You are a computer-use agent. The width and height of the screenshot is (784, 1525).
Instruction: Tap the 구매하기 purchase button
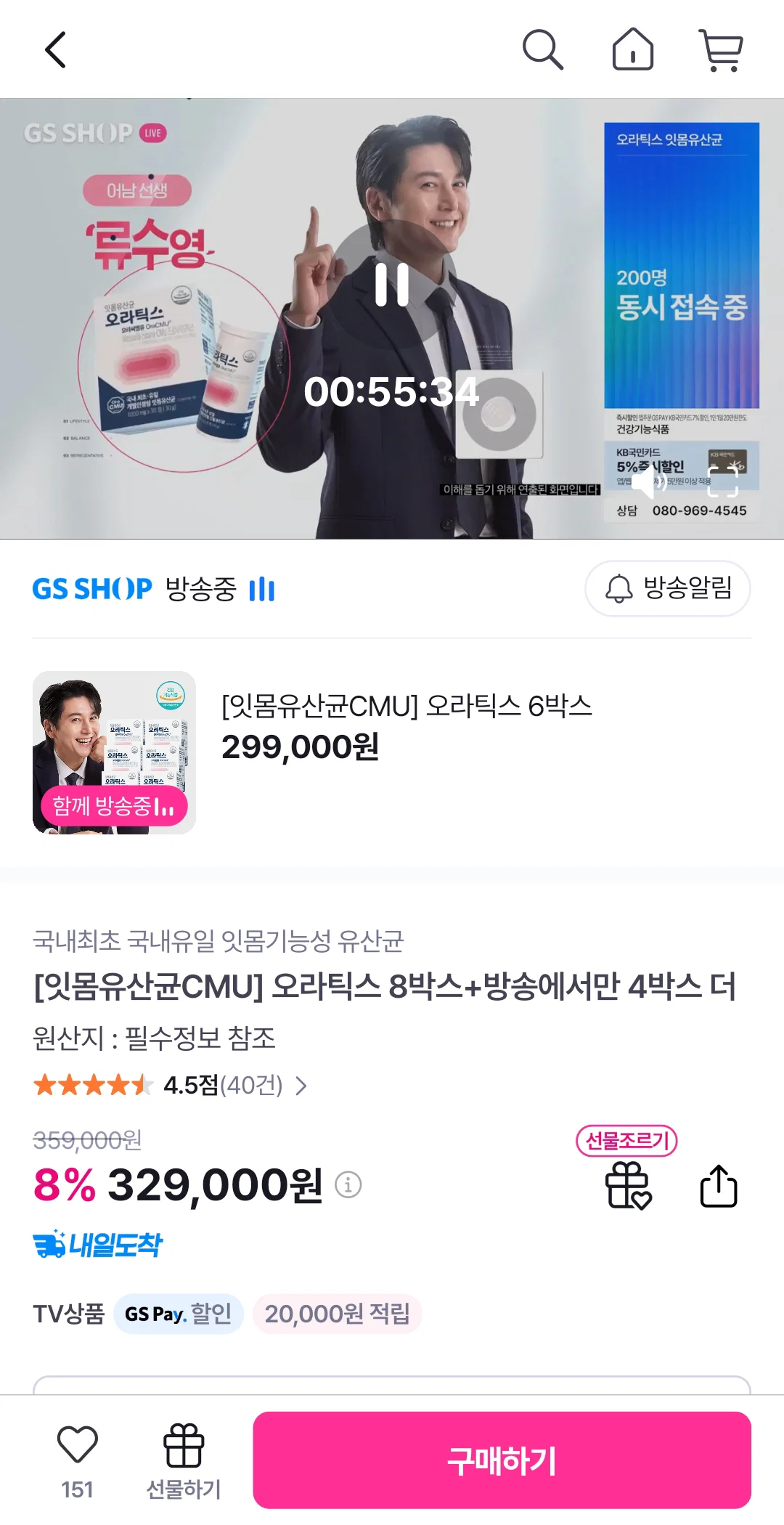(502, 1460)
